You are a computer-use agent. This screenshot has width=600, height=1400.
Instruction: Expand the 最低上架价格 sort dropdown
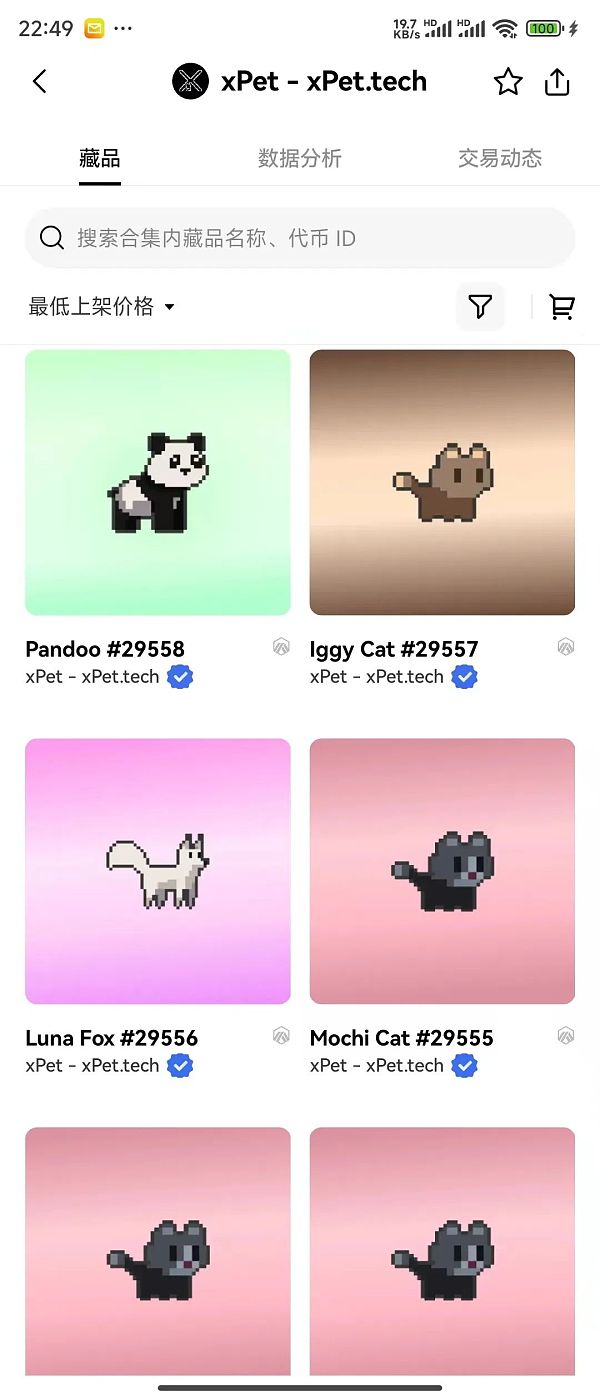[x=101, y=307]
